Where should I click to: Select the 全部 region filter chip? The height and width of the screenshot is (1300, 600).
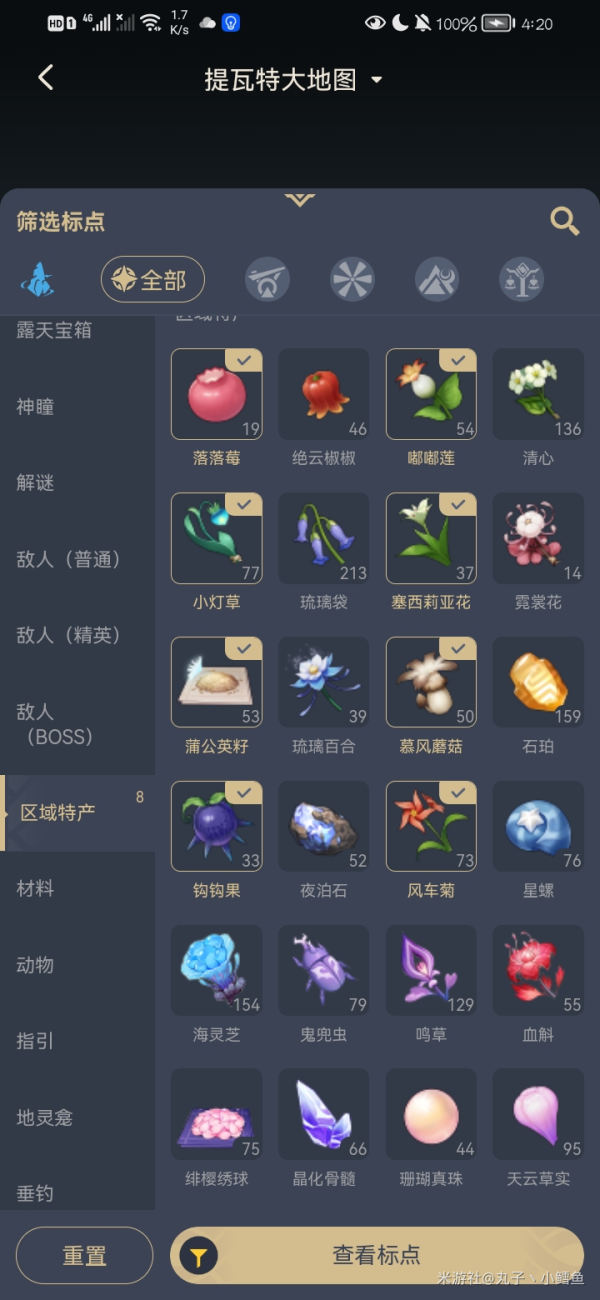[153, 280]
